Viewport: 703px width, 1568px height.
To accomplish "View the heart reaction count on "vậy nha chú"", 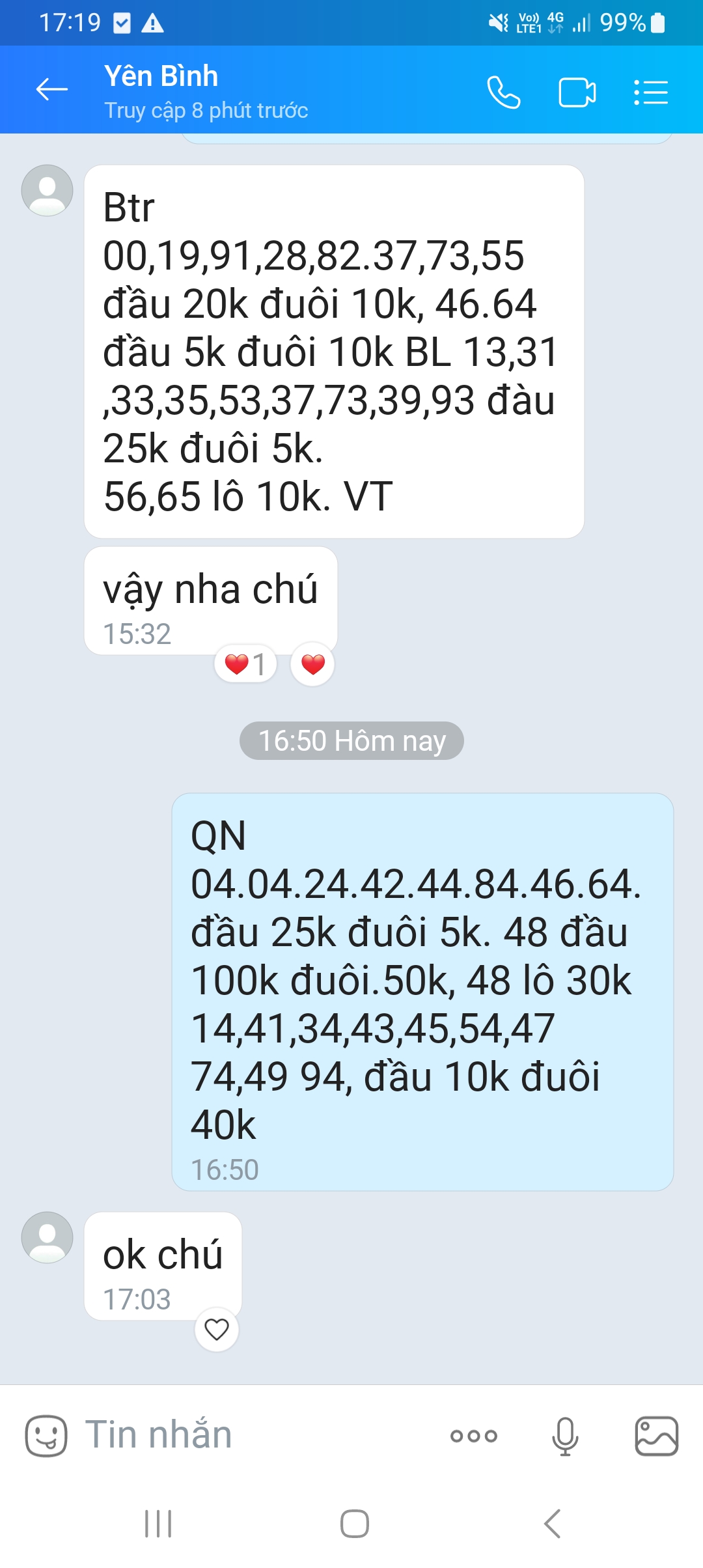I will click(x=245, y=664).
